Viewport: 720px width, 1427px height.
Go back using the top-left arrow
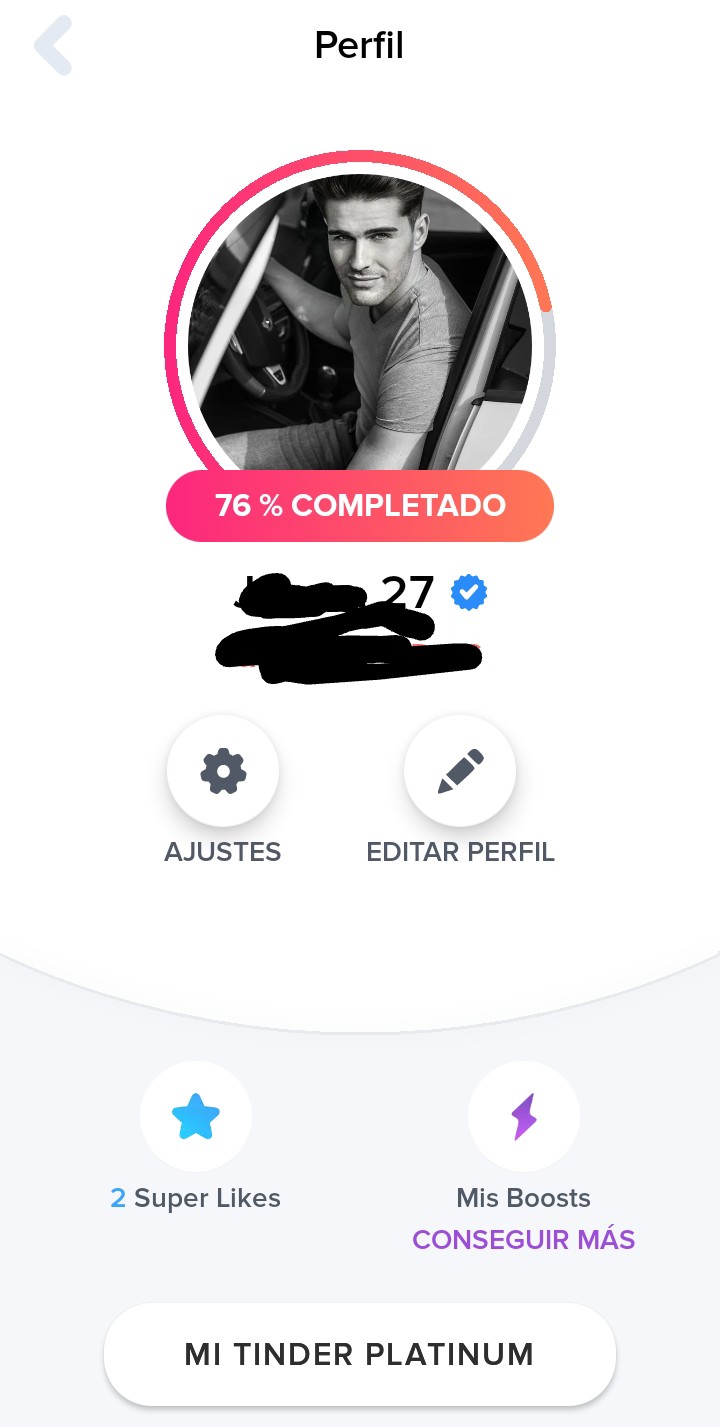tap(53, 45)
